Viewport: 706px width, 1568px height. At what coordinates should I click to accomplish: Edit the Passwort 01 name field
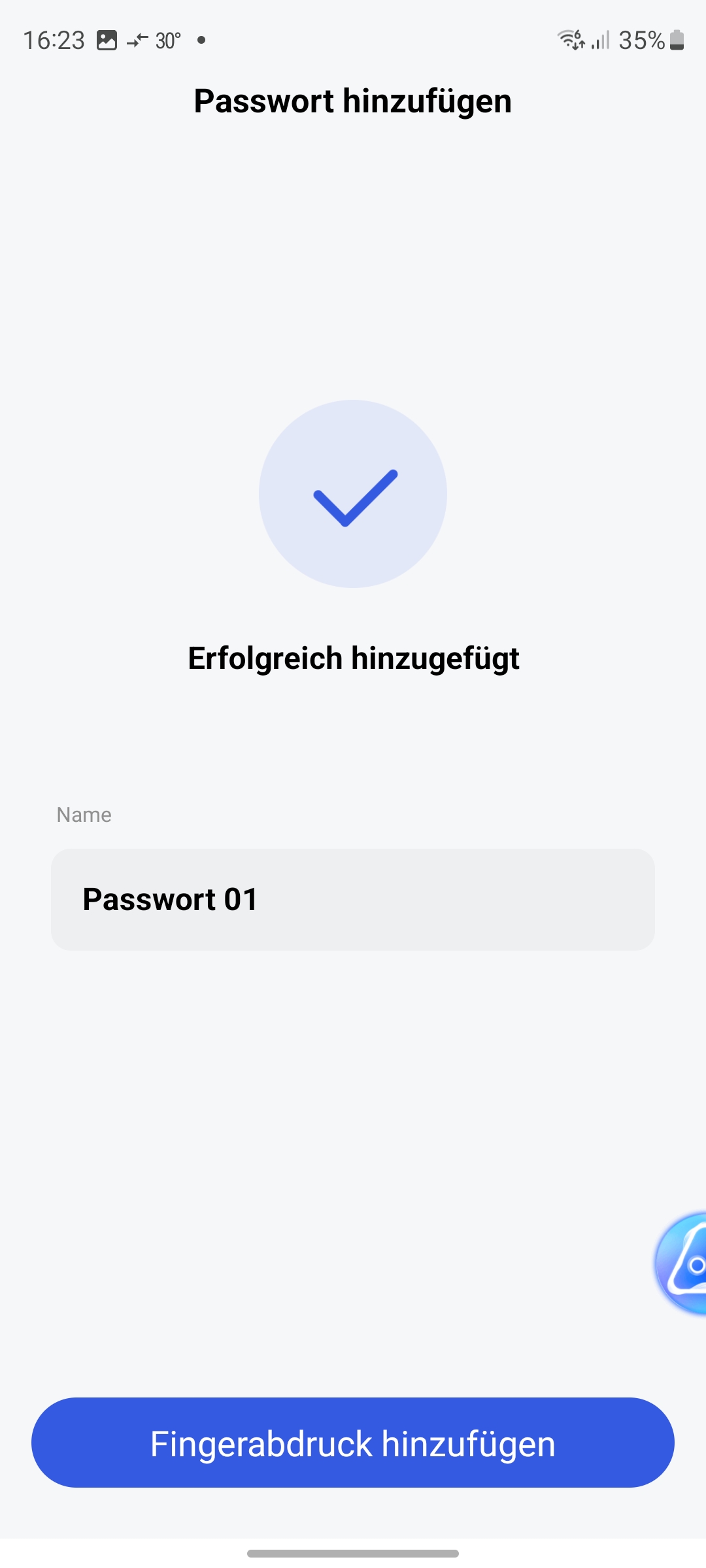point(353,900)
